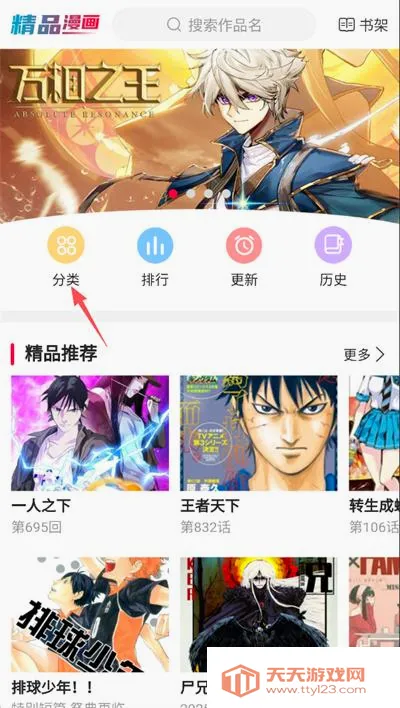
Task: Open the 排行 rankings
Action: [x=155, y=257]
